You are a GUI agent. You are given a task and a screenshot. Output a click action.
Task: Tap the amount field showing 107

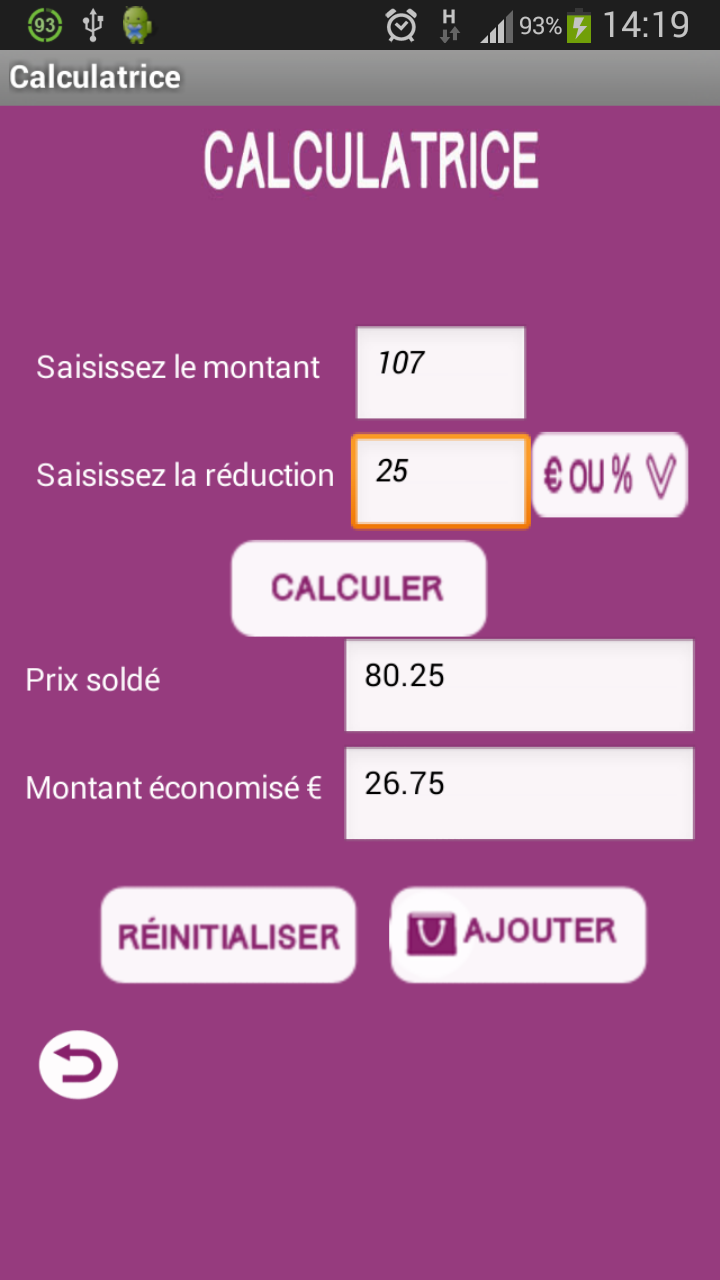[x=441, y=373]
